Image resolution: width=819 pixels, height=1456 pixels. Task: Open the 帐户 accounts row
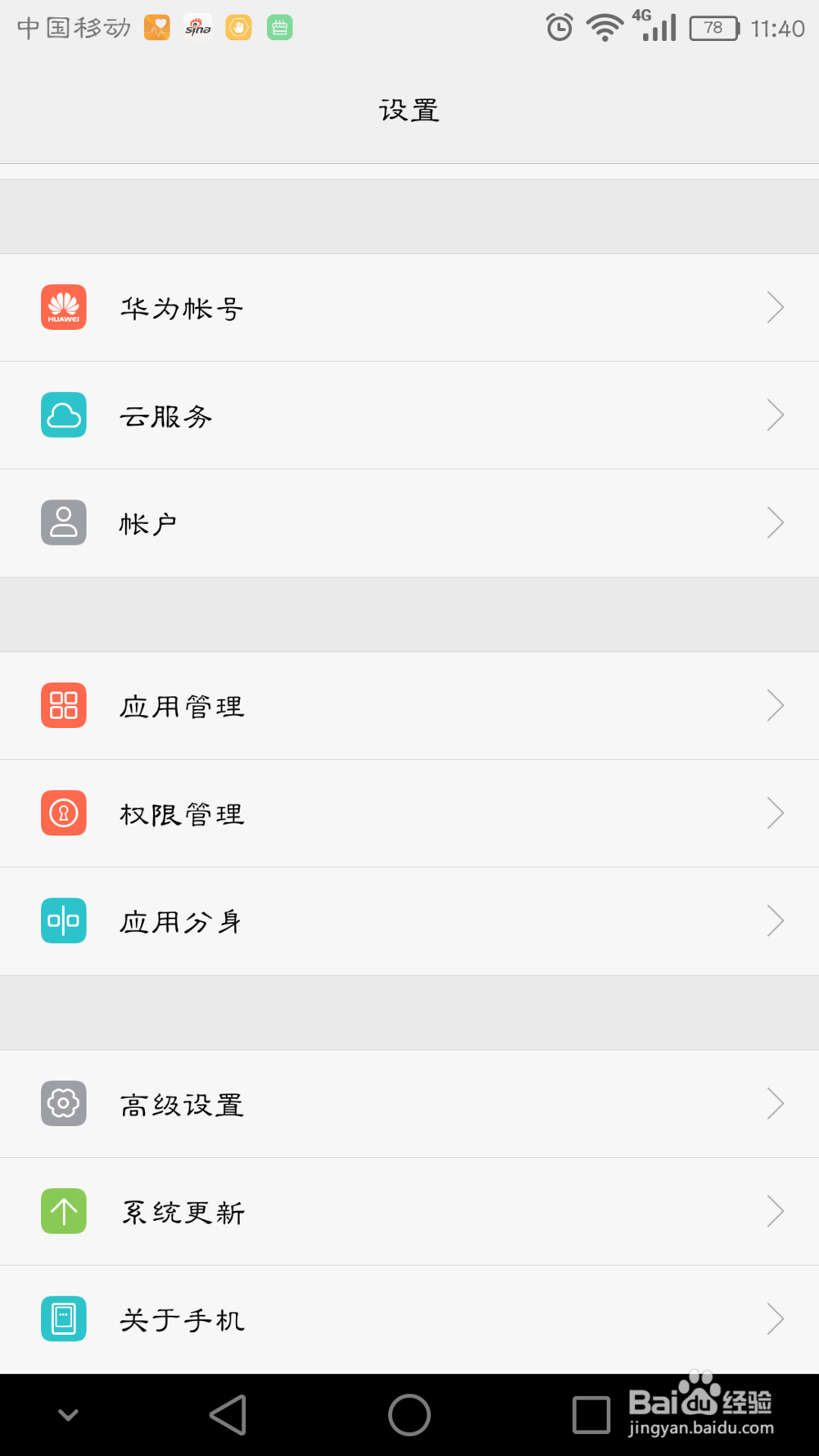[x=409, y=523]
